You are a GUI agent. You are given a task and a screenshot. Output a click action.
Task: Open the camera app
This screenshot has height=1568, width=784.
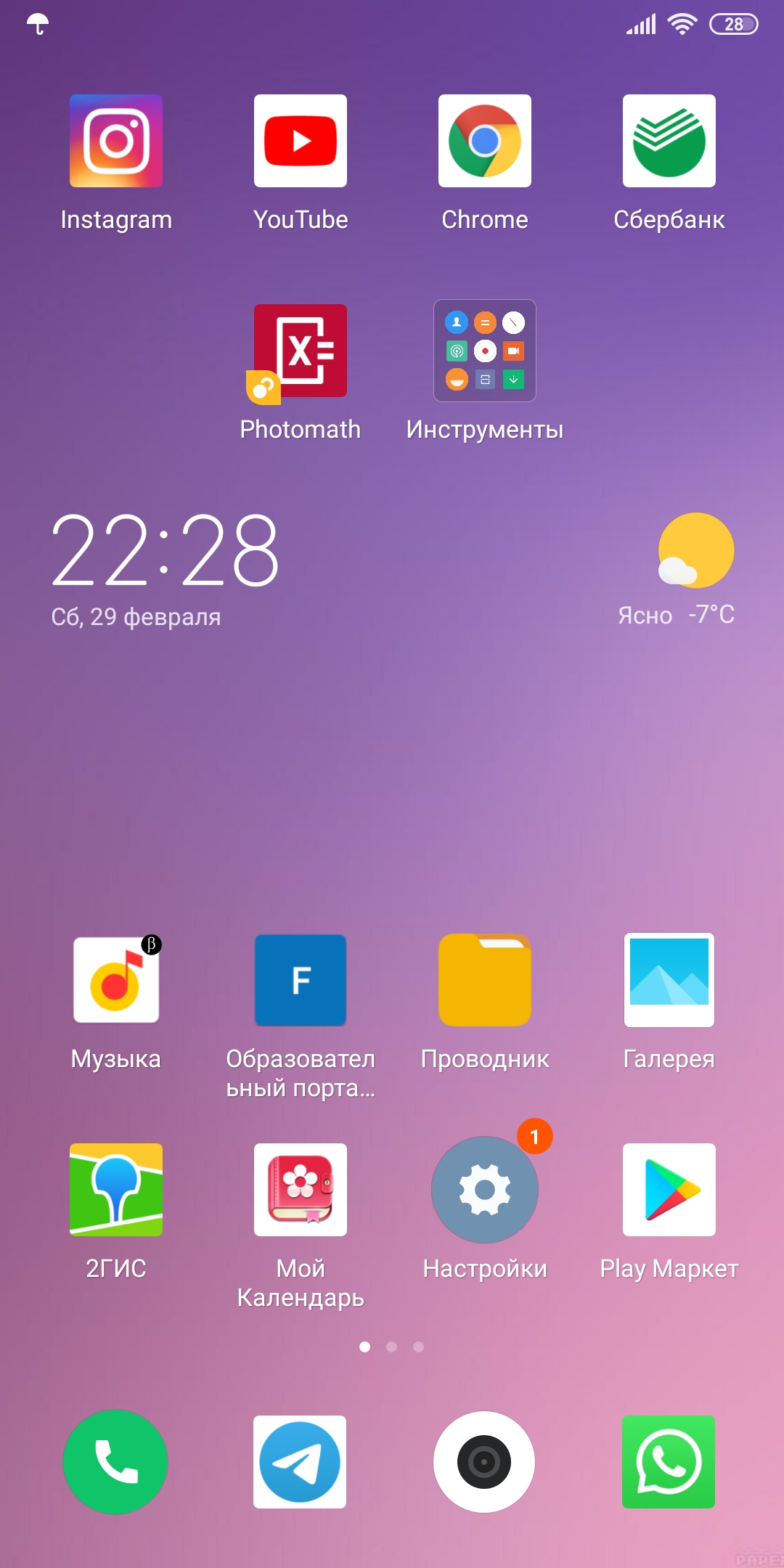pos(484,1462)
